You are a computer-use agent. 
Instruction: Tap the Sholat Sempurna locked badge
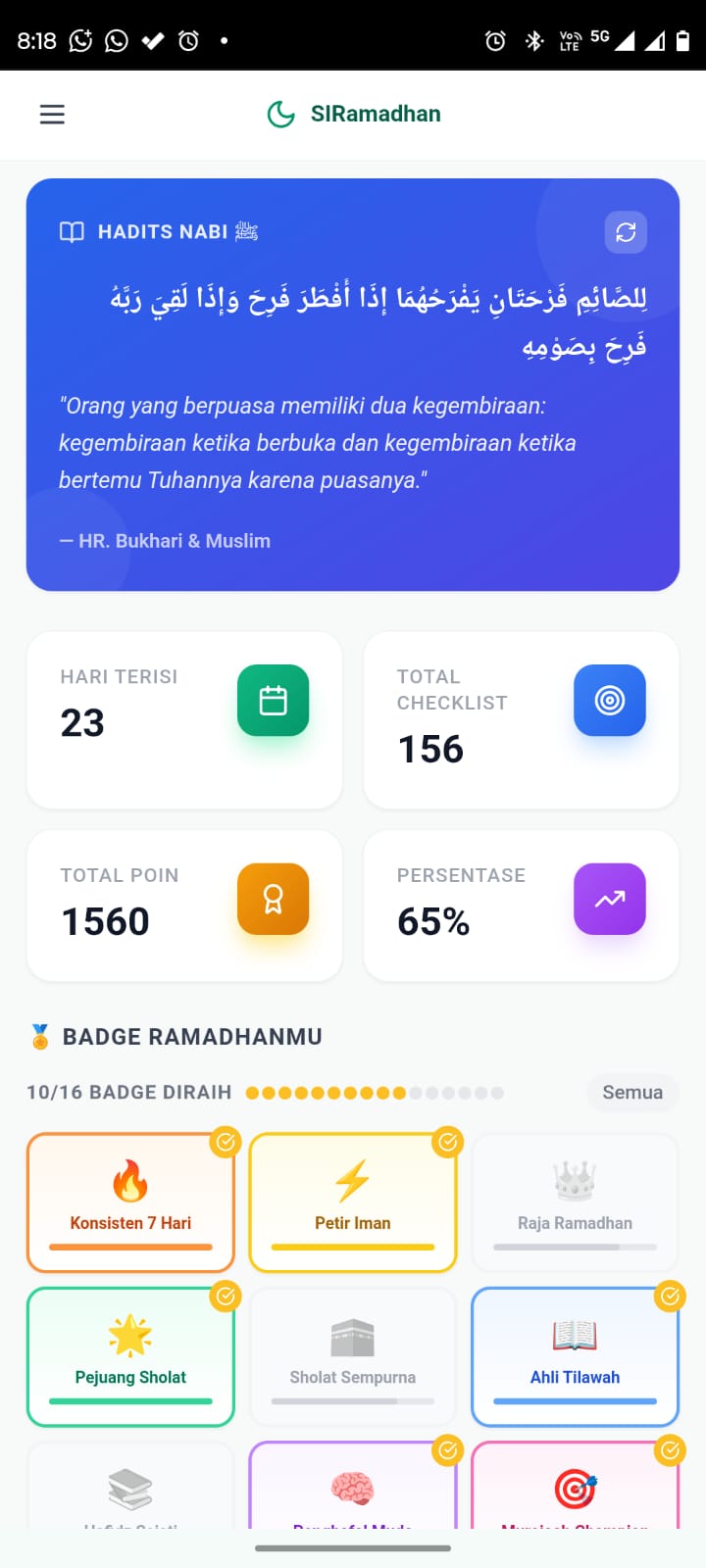click(352, 1356)
